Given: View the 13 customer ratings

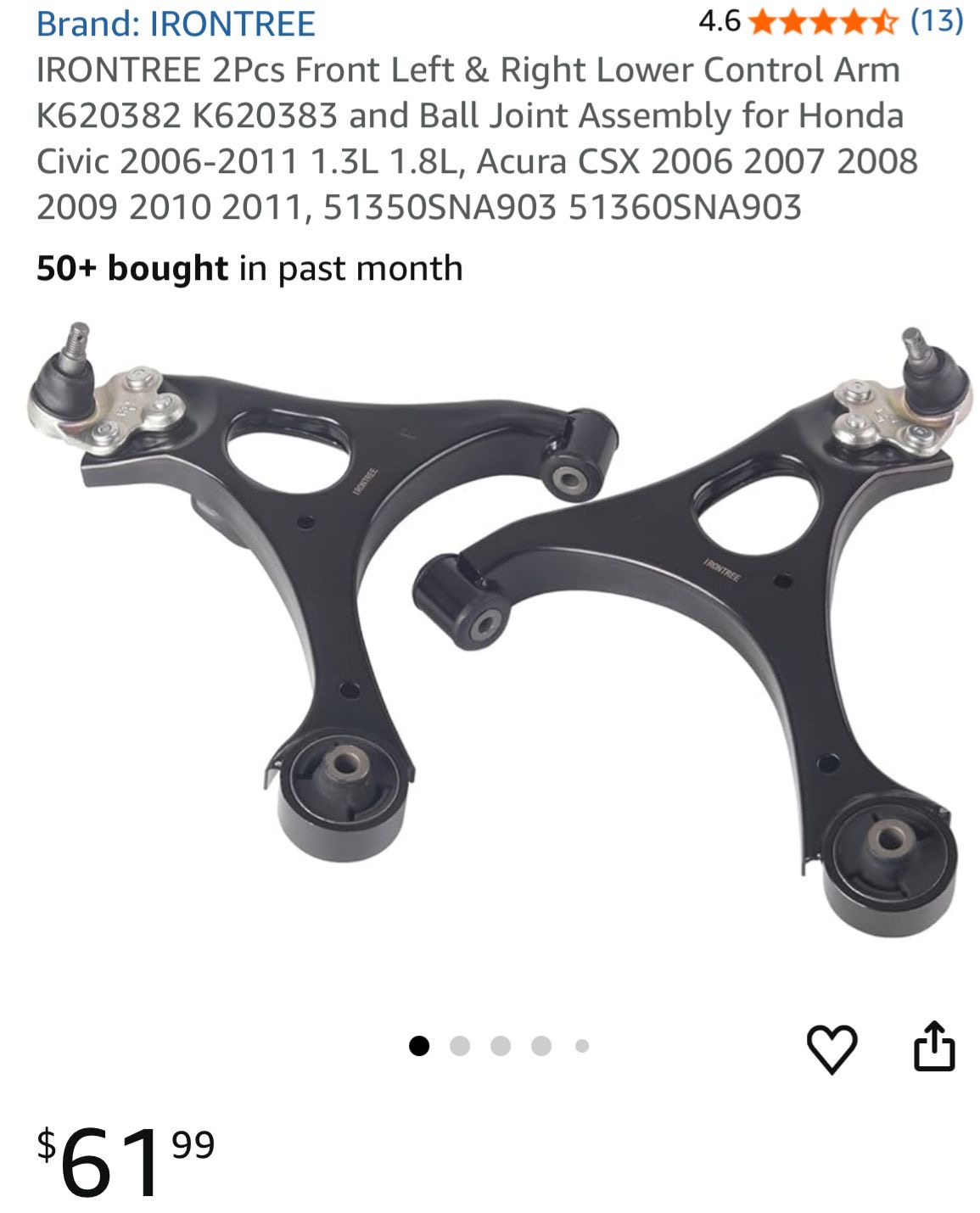Looking at the screenshot, I should point(936,20).
